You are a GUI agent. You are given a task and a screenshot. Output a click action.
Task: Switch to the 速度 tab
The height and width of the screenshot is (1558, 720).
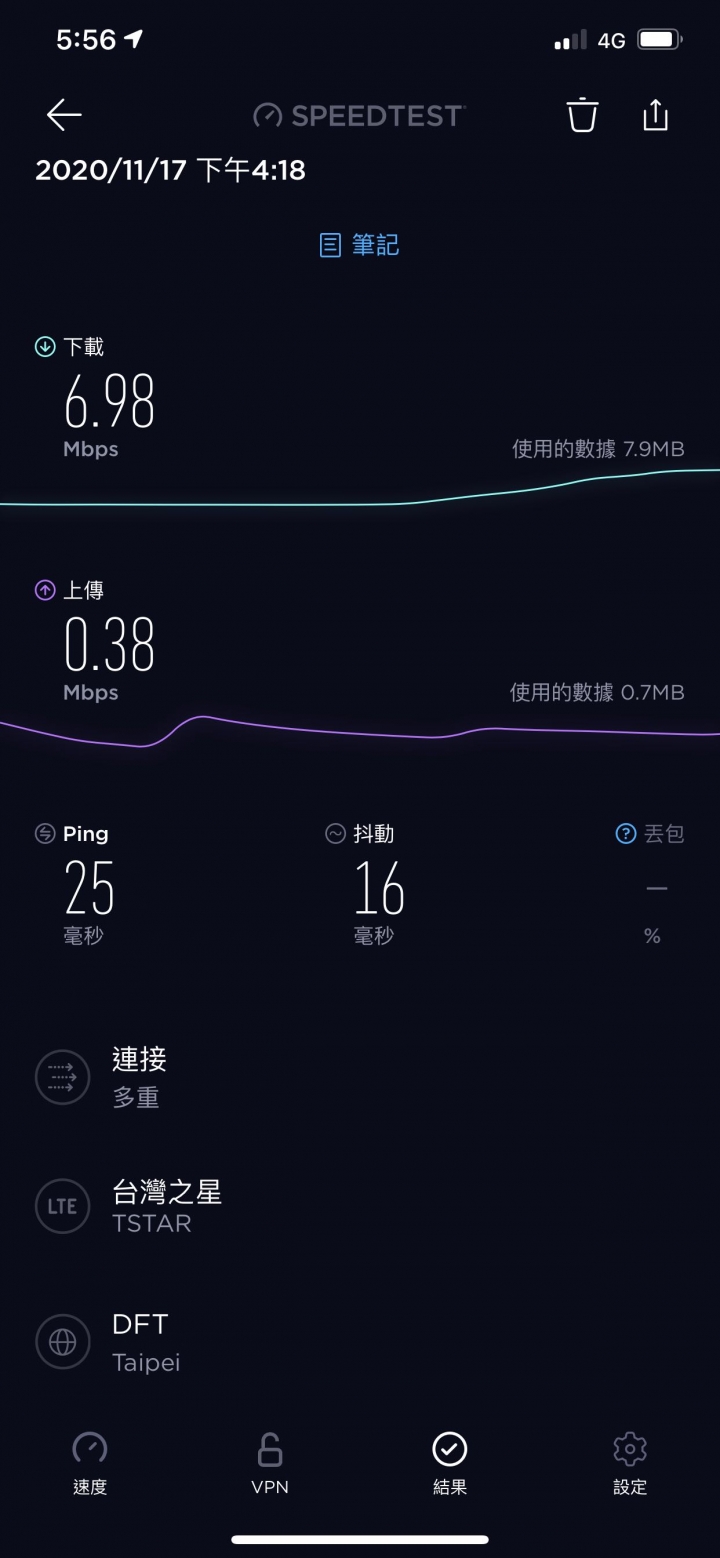pos(90,1463)
